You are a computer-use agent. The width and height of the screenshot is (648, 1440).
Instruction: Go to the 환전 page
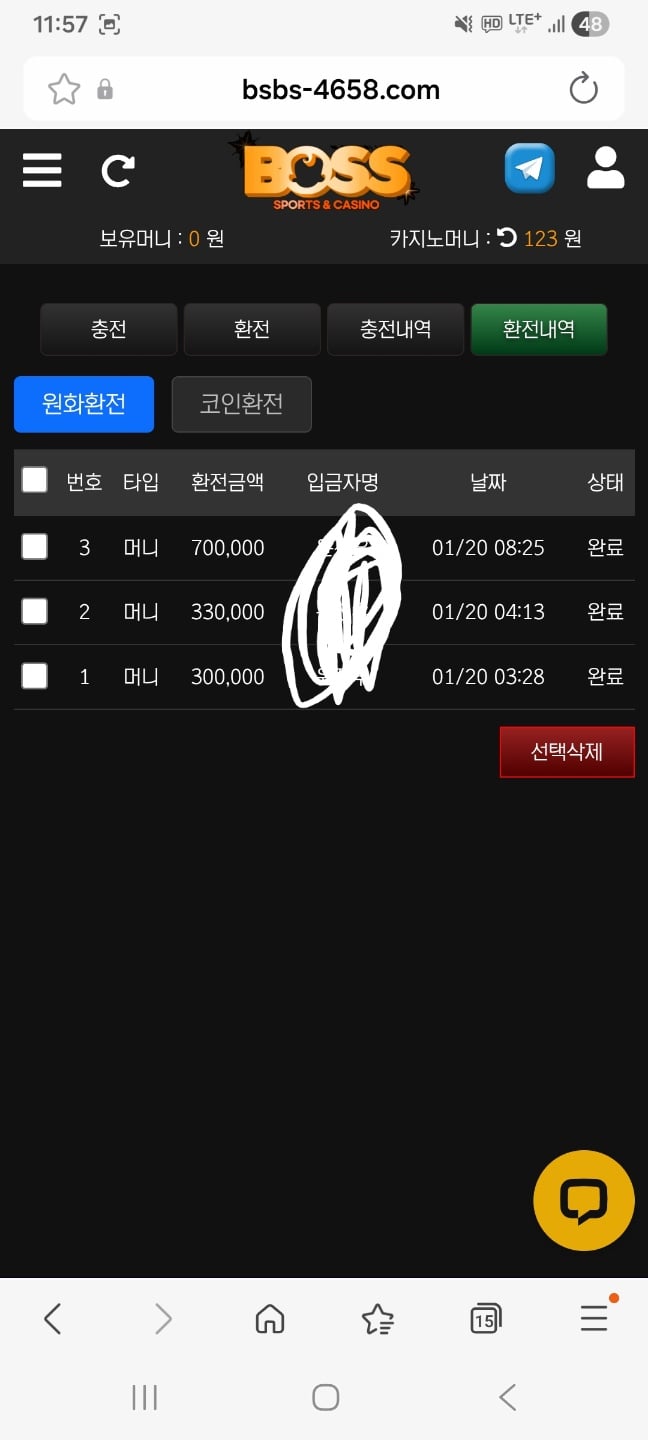tap(252, 329)
